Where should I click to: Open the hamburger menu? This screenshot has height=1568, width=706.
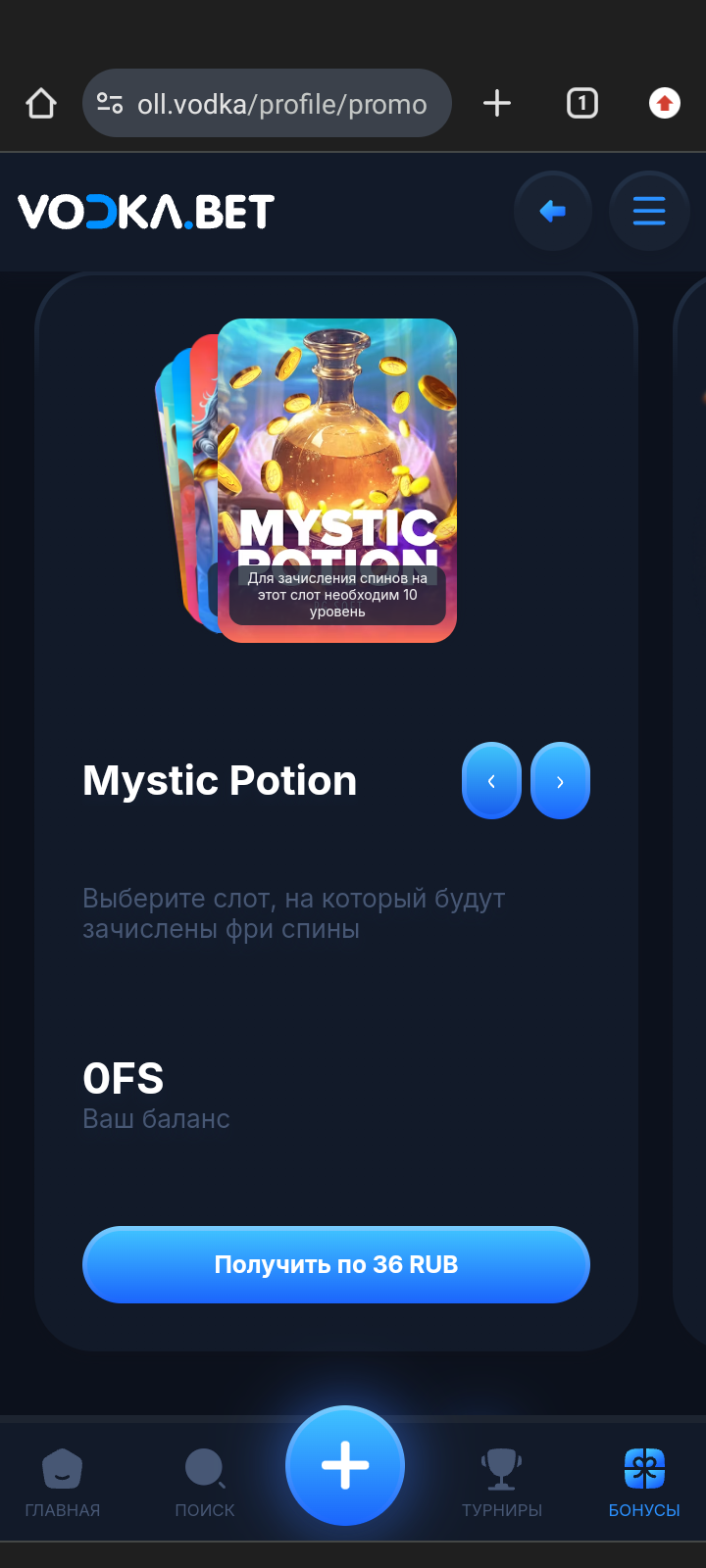pyautogui.click(x=649, y=211)
